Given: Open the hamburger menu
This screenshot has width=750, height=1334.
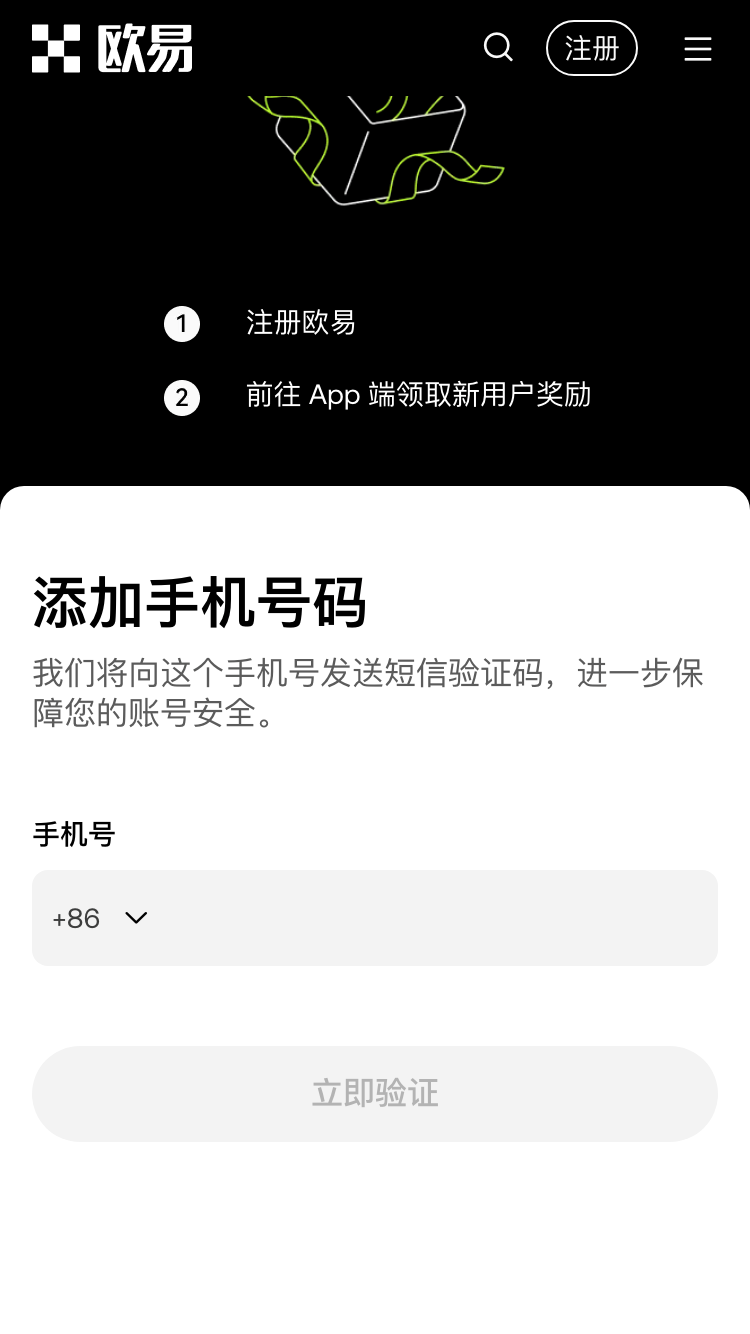Looking at the screenshot, I should (x=698, y=48).
